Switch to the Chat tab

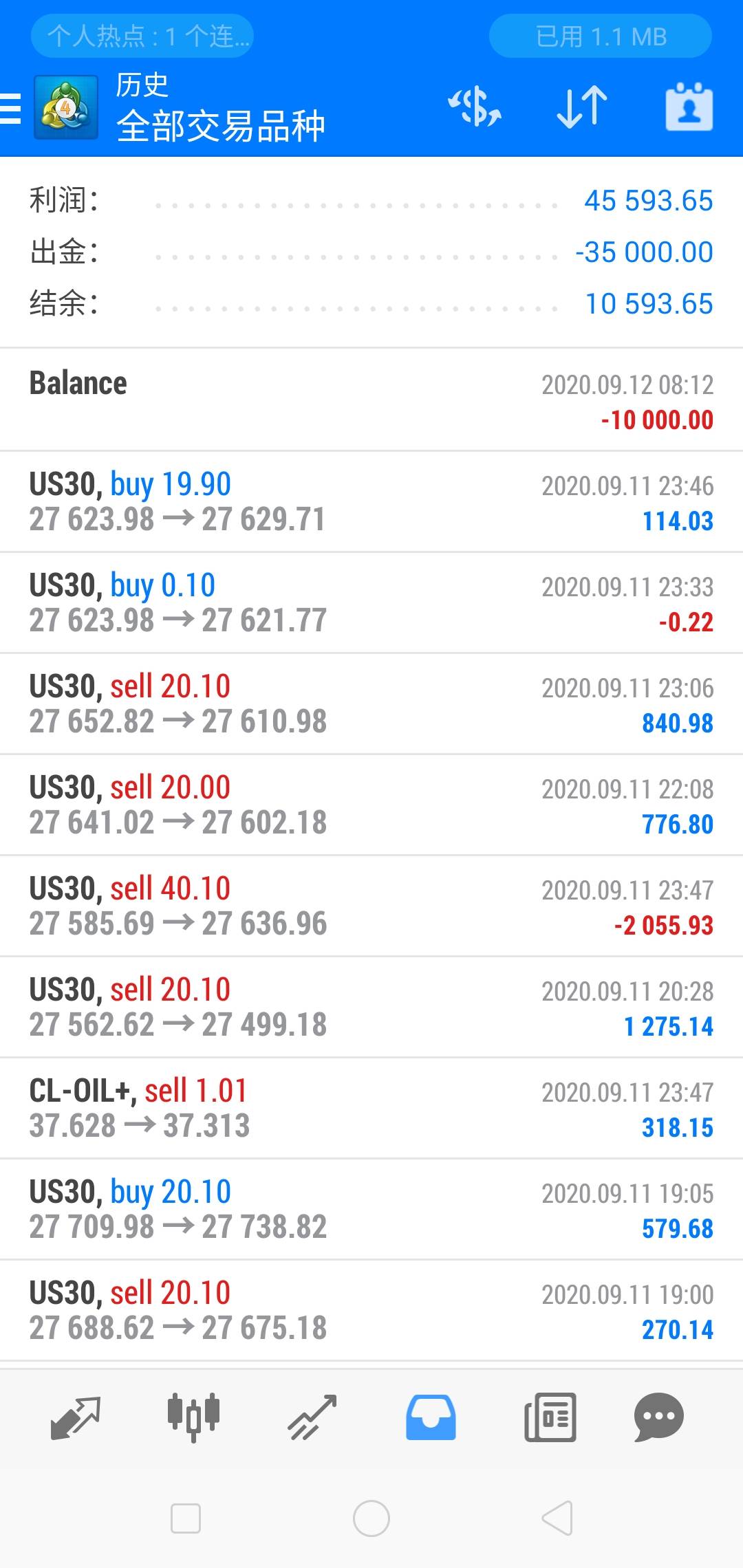point(658,1417)
